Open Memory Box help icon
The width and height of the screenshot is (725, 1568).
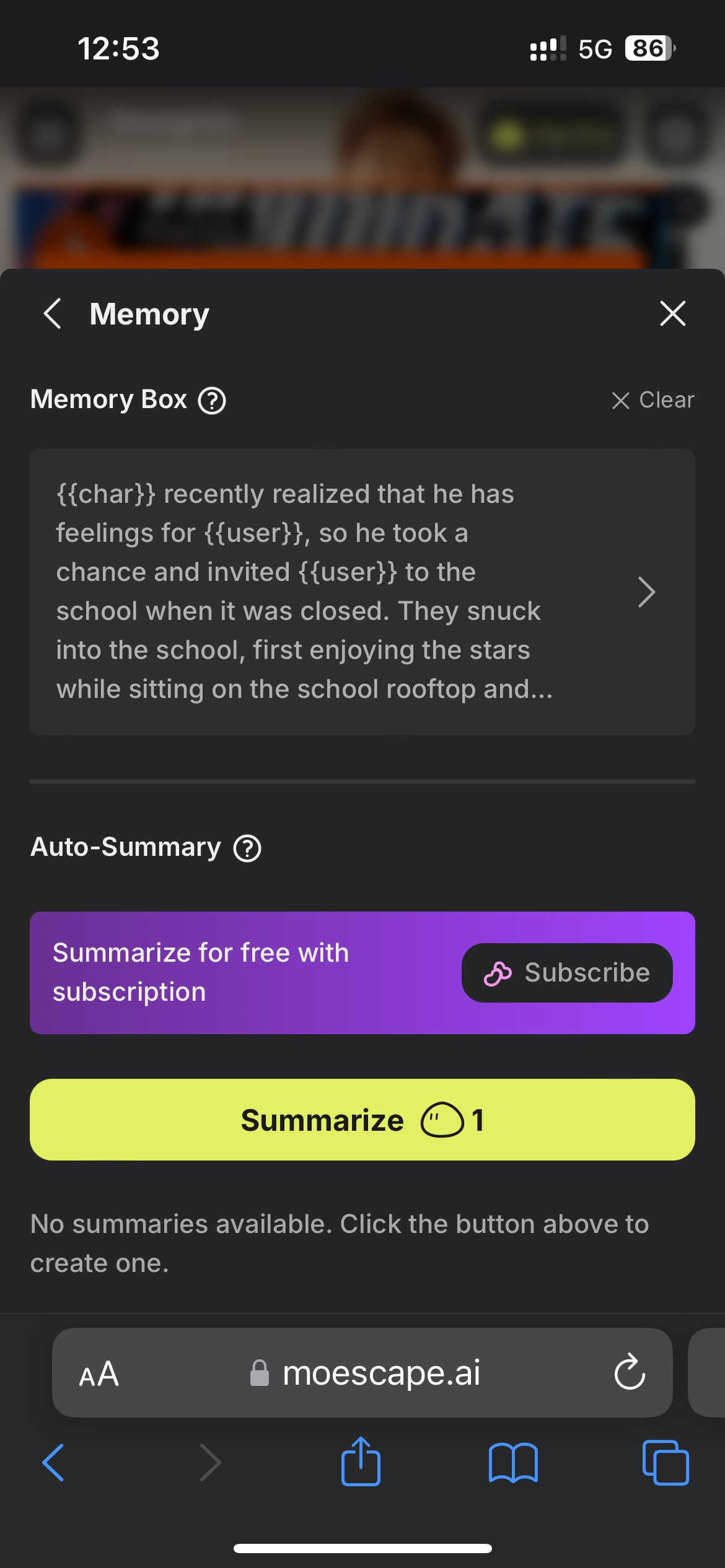(212, 400)
